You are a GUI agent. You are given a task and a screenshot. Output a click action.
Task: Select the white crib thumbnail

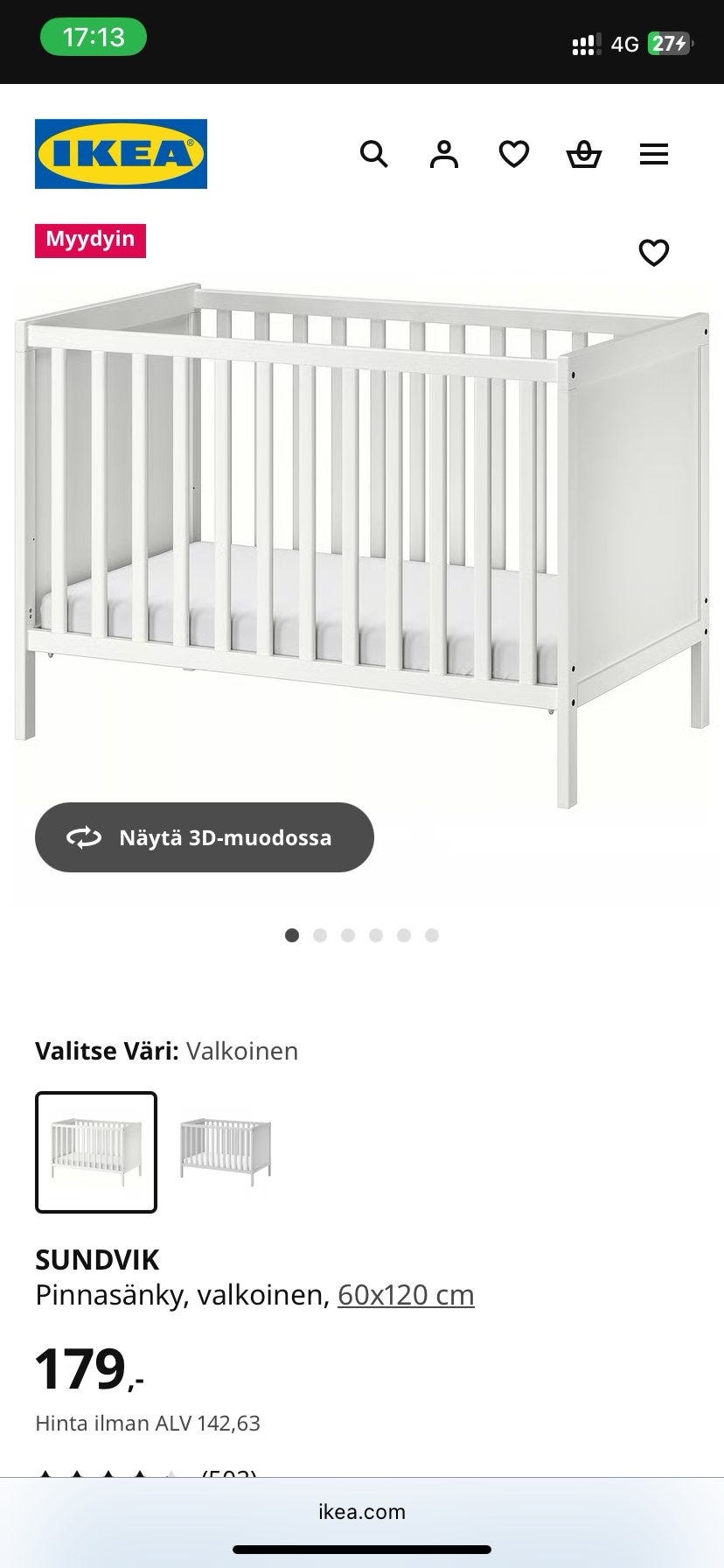pos(96,1151)
